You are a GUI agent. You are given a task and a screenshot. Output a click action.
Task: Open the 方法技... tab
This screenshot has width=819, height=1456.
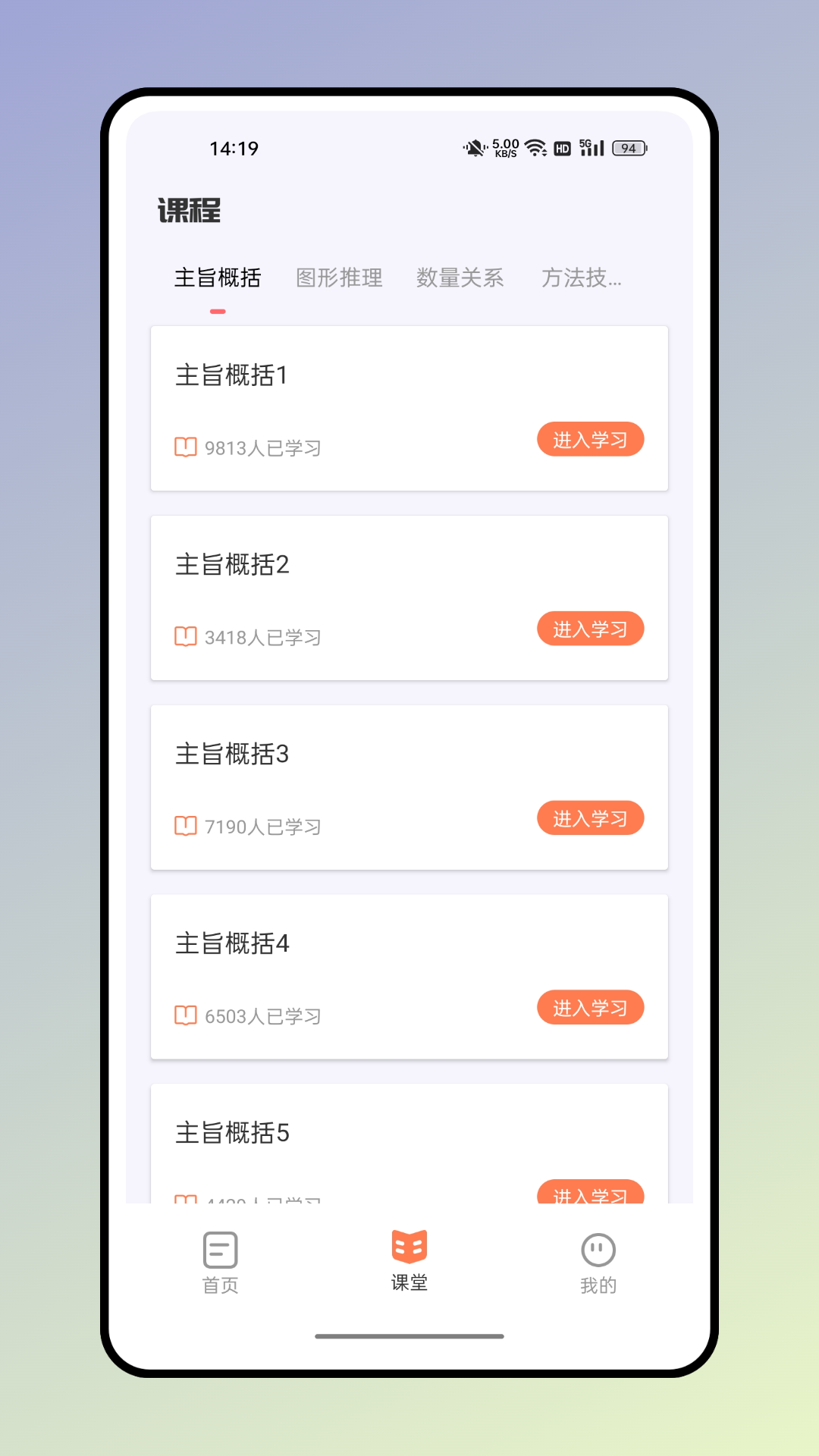tap(581, 278)
